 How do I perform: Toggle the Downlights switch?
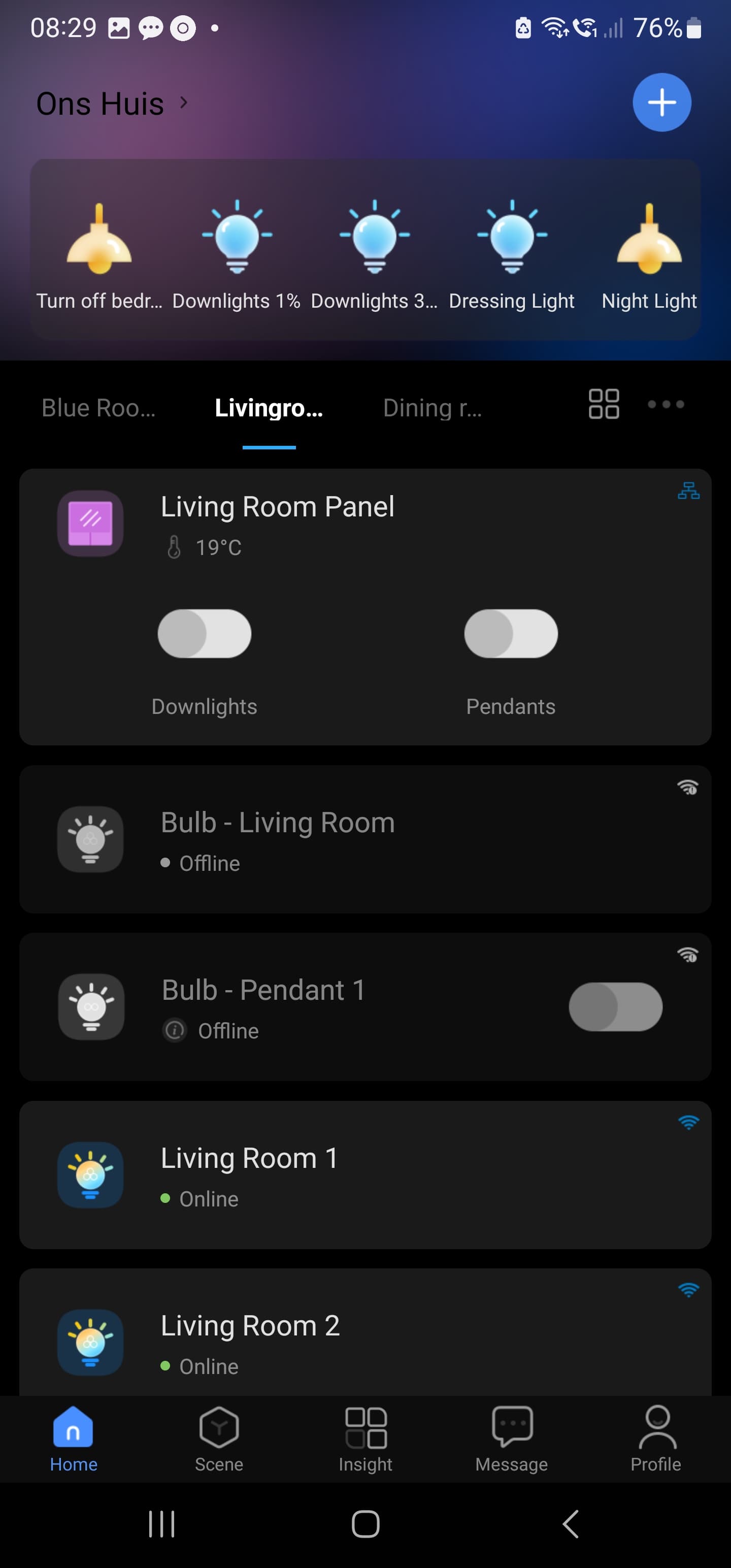pyautogui.click(x=205, y=634)
